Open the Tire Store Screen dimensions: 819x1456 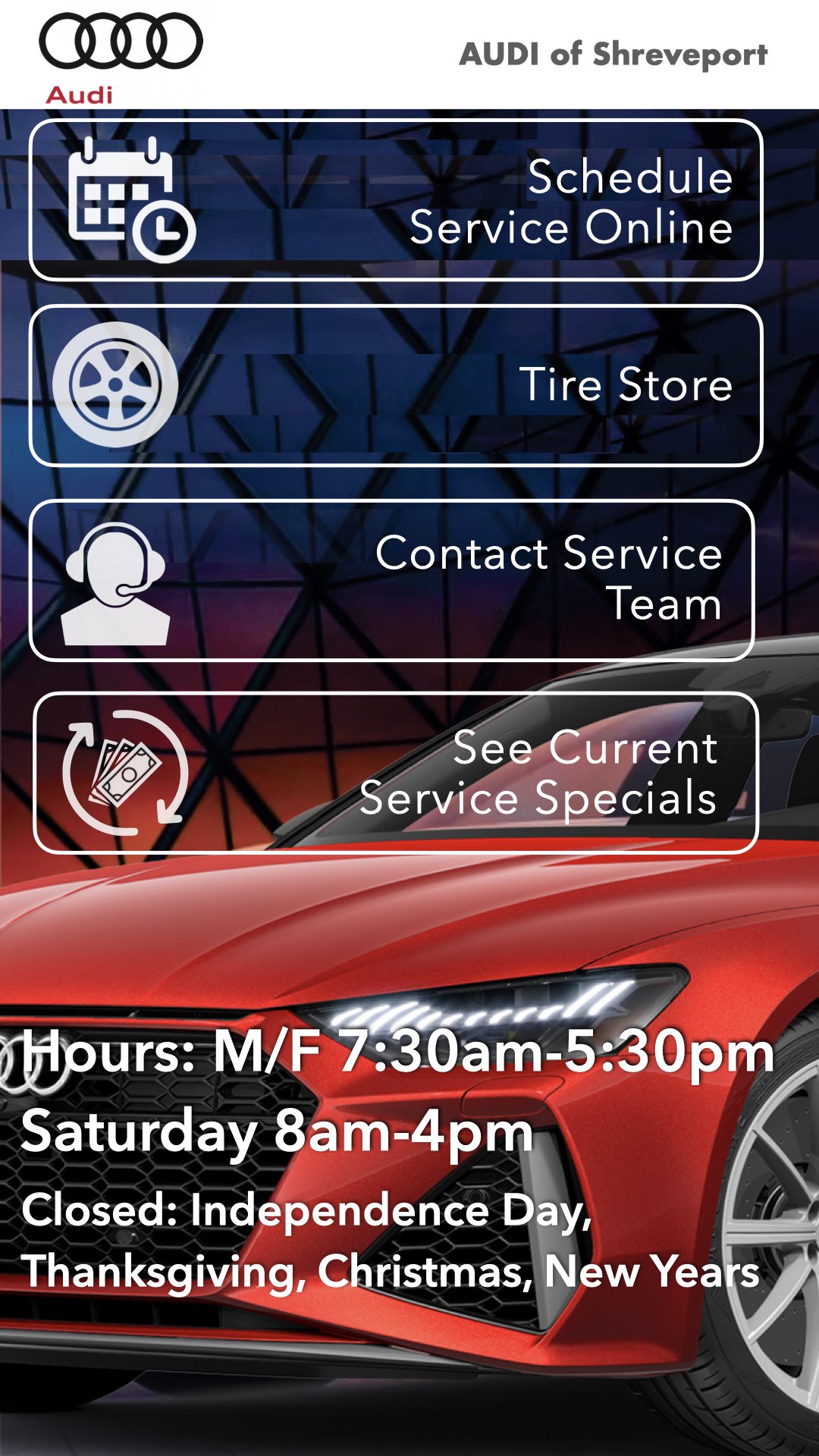pos(396,385)
